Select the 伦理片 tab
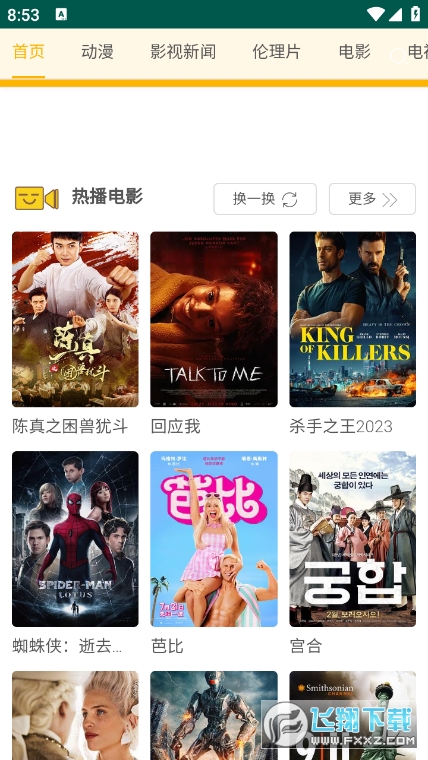 coord(276,52)
